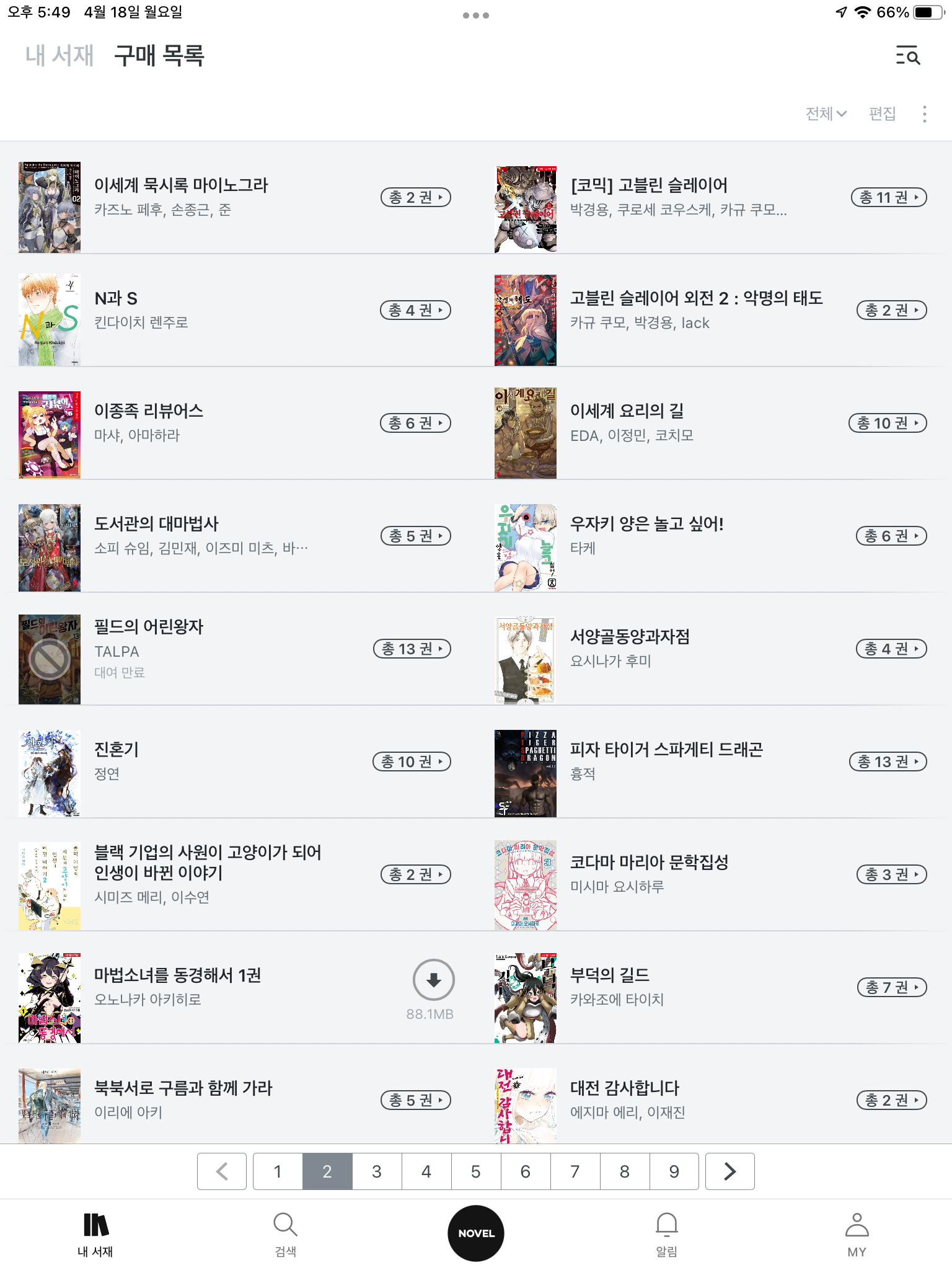This screenshot has width=952, height=1270.
Task: Switch to the MY profile tab
Action: tap(857, 1234)
